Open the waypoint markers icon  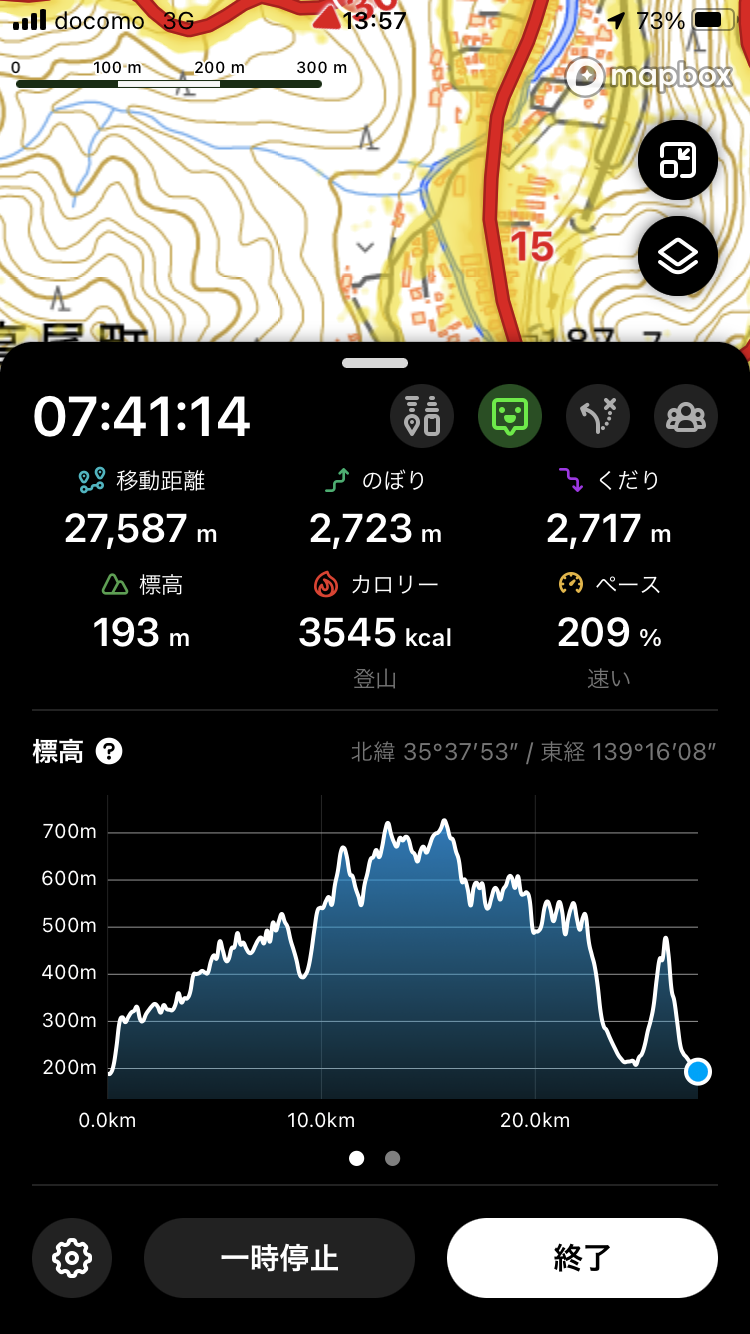(x=422, y=415)
